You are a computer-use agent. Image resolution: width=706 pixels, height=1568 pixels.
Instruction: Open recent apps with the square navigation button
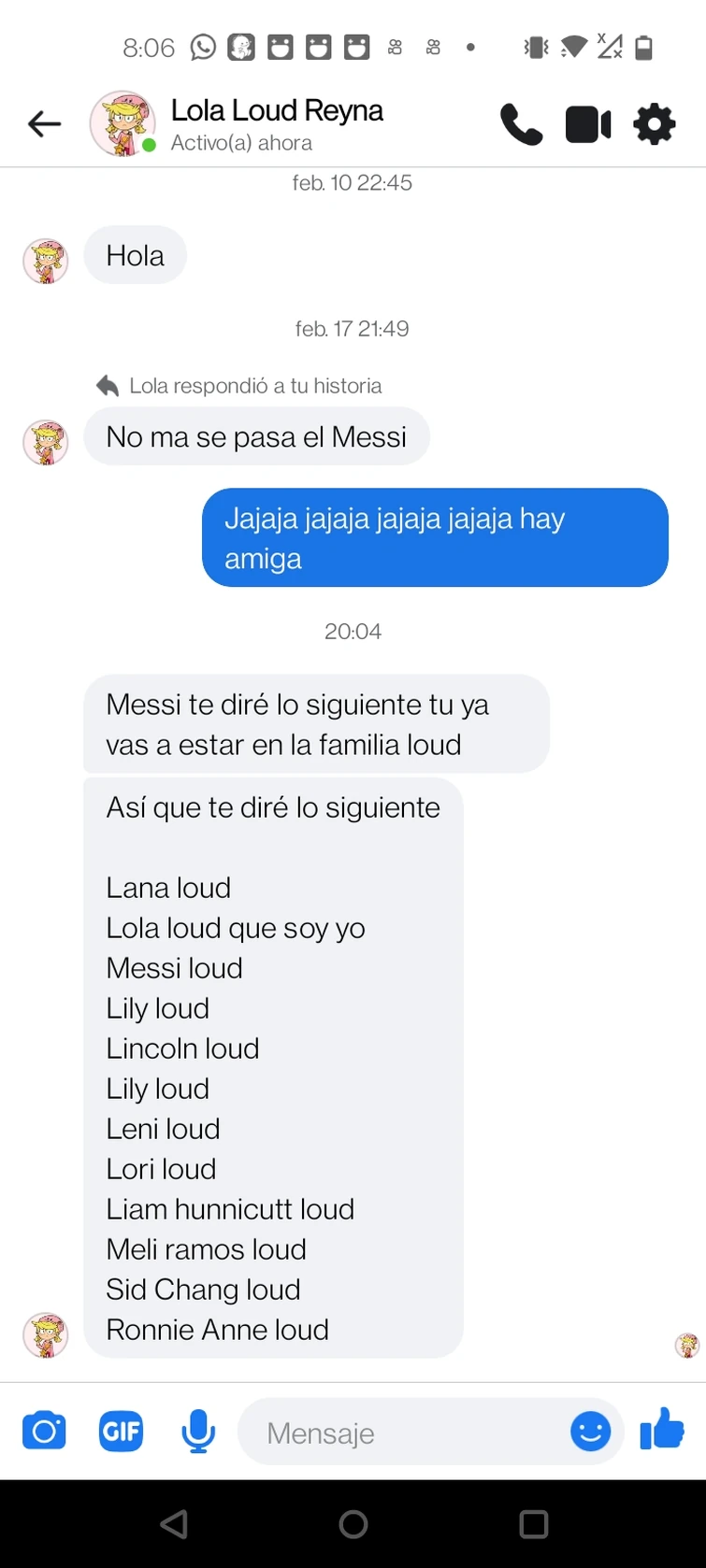click(x=533, y=1524)
